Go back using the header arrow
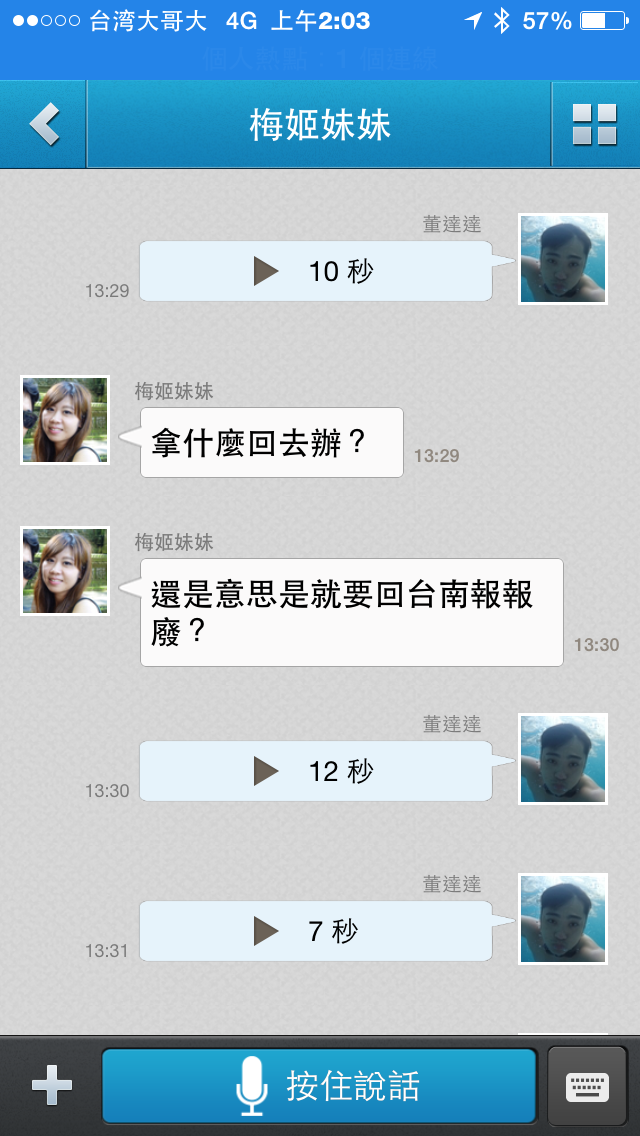 [43, 125]
